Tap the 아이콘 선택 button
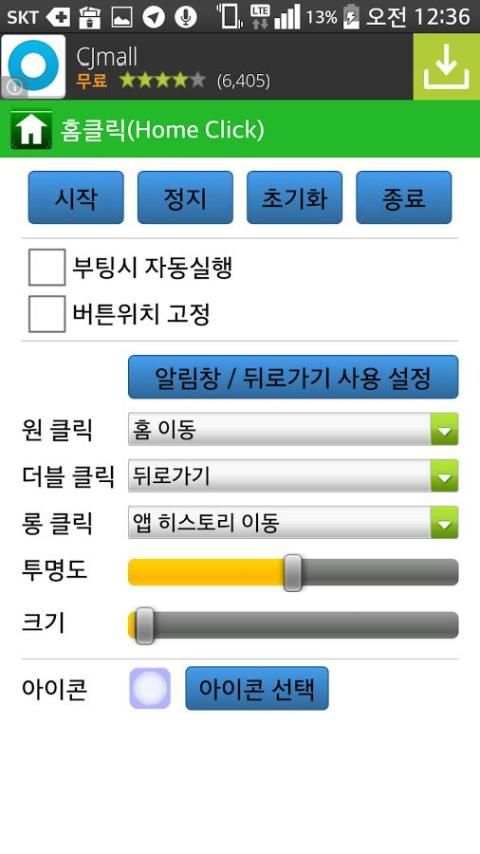 point(257,688)
